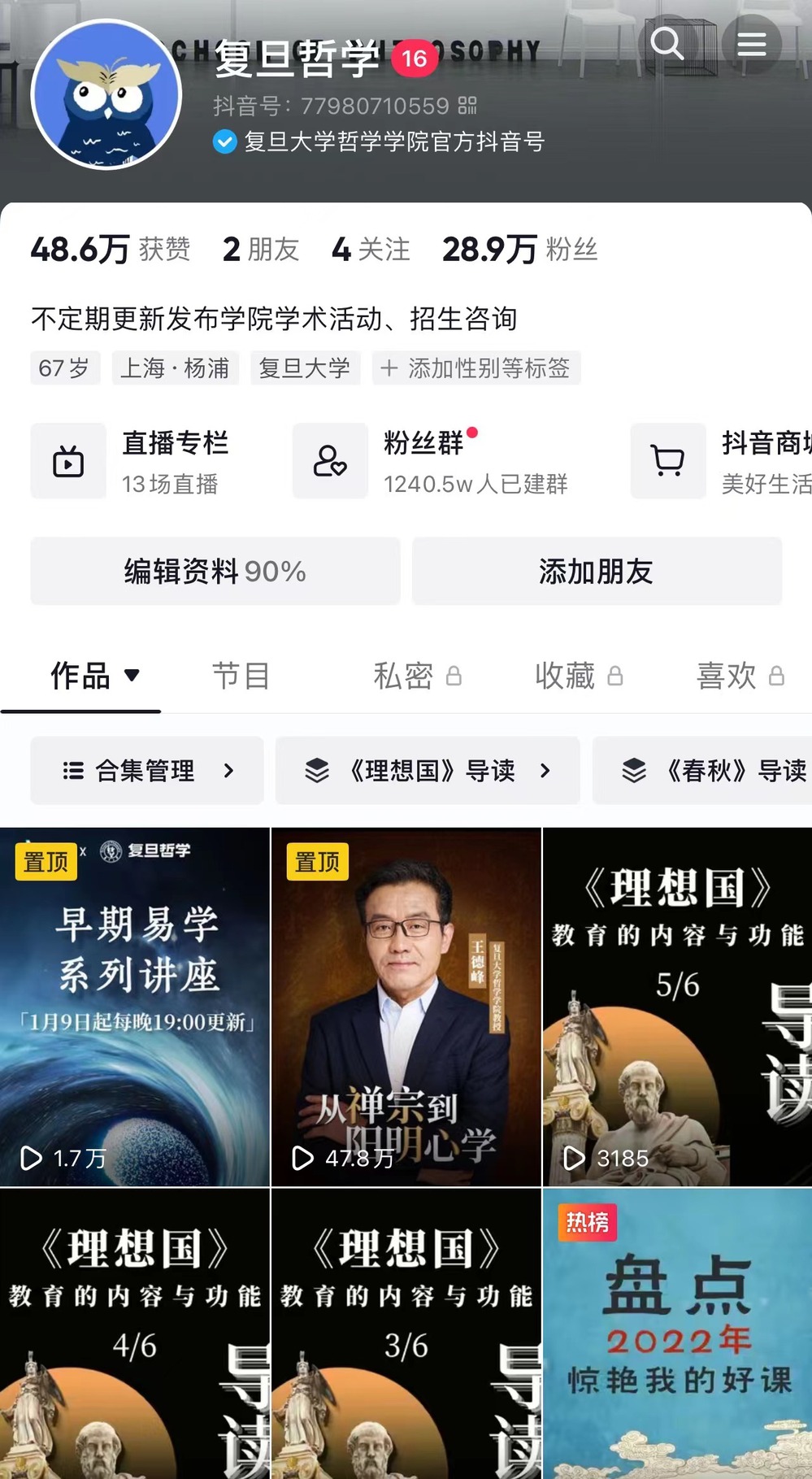
Task: Play the 从禅宗到阳明心学 video
Action: point(406,1007)
